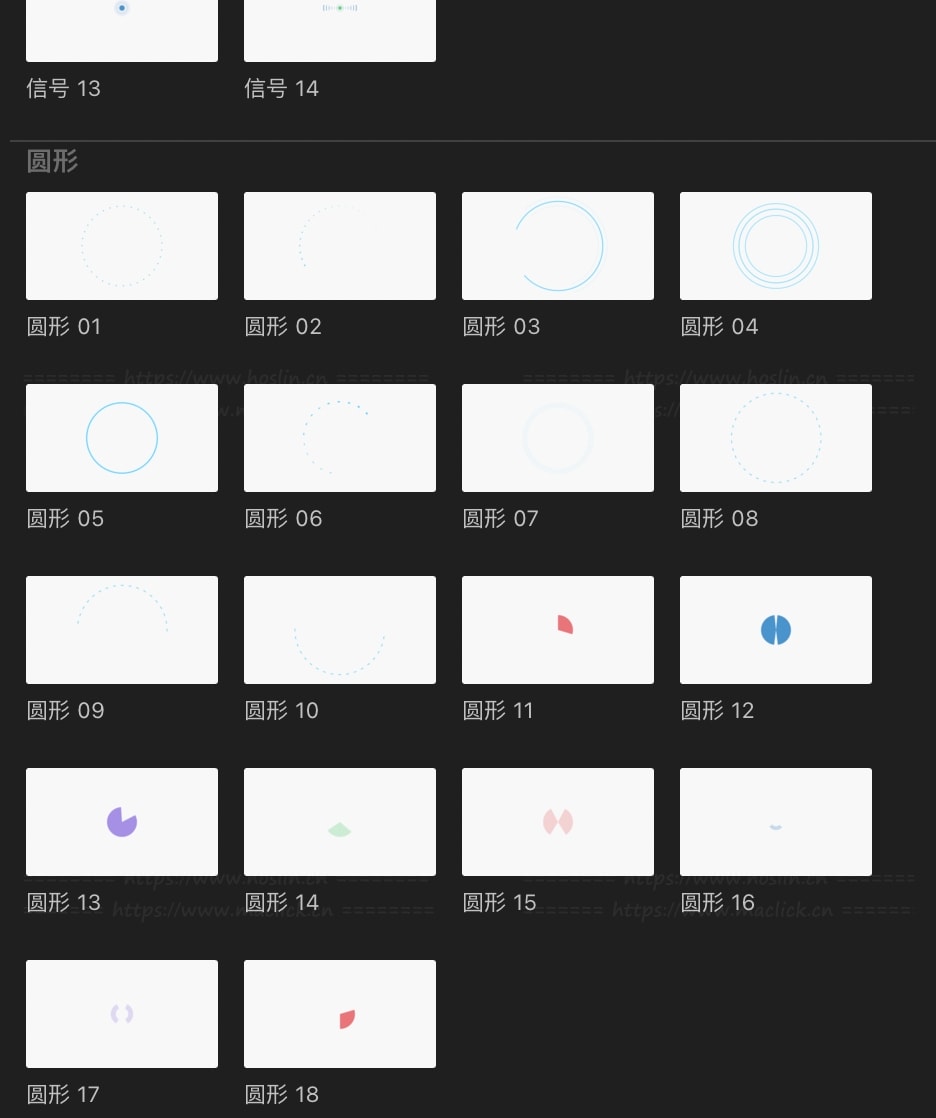The image size is (936, 1118).
Task: Select the 圆形 02 preset
Action: (x=340, y=246)
